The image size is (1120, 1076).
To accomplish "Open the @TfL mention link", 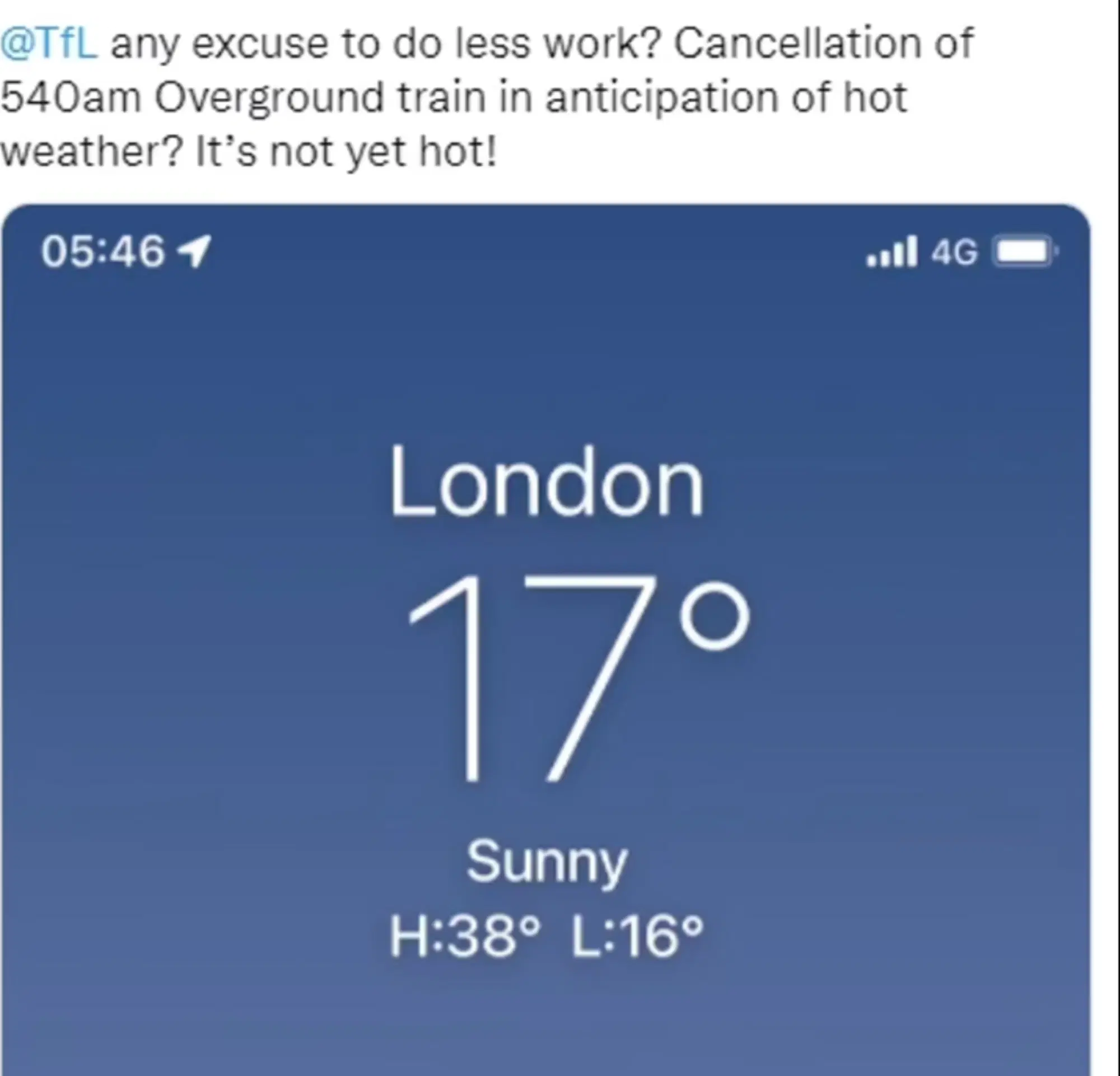I will (49, 44).
